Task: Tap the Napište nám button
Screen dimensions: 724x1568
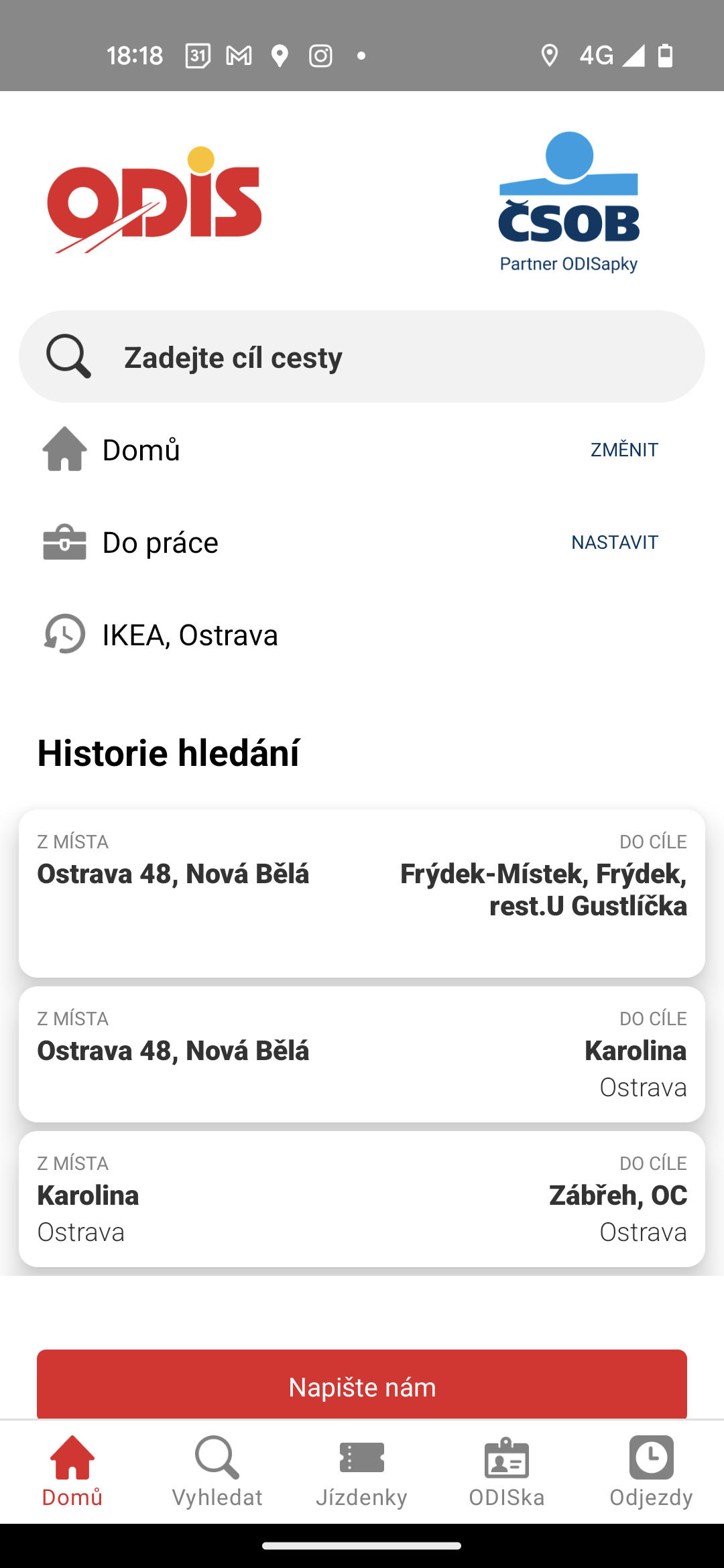Action: tap(362, 1384)
